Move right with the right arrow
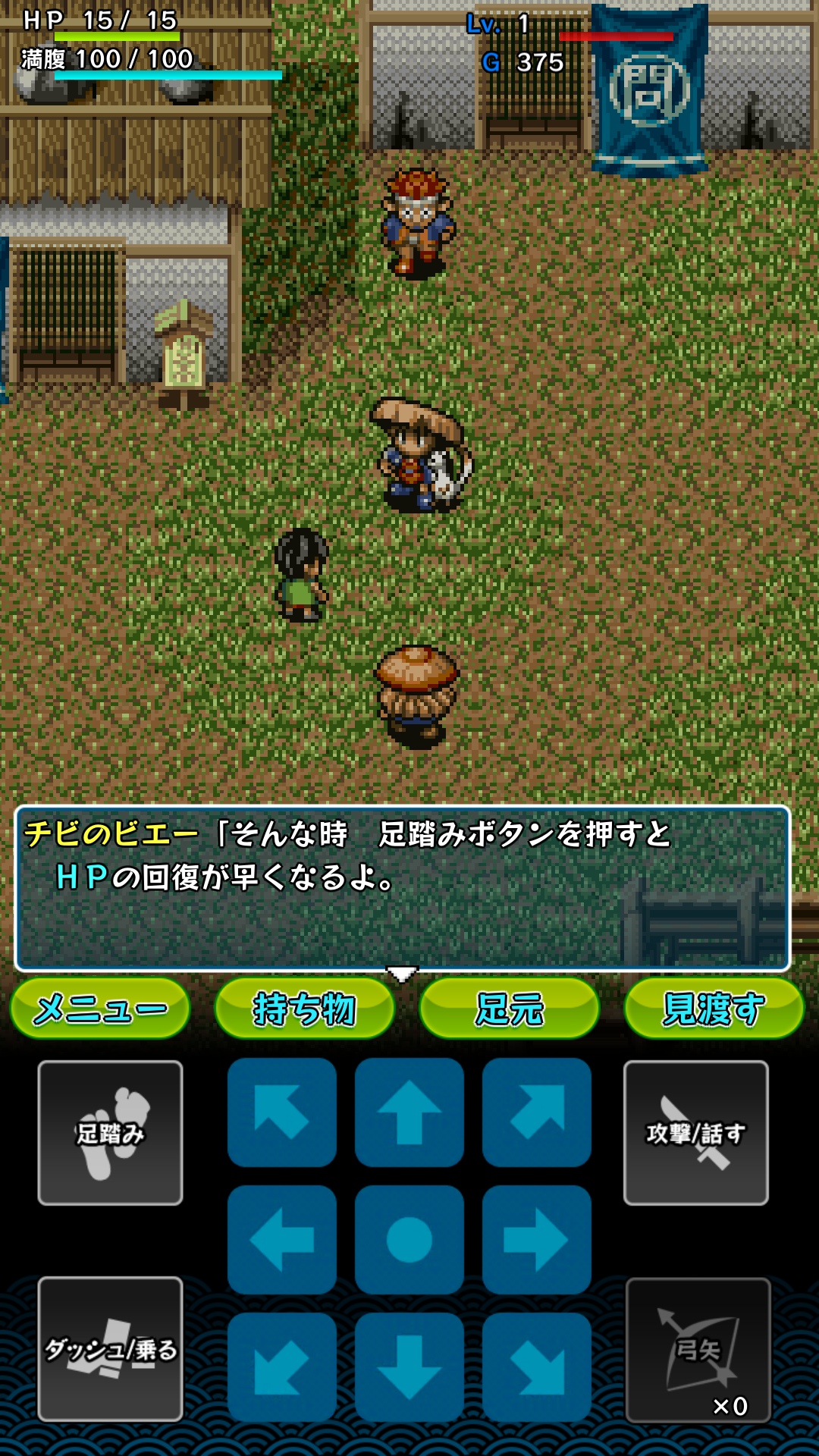Screen dimensions: 819x1456 (x=537, y=1240)
